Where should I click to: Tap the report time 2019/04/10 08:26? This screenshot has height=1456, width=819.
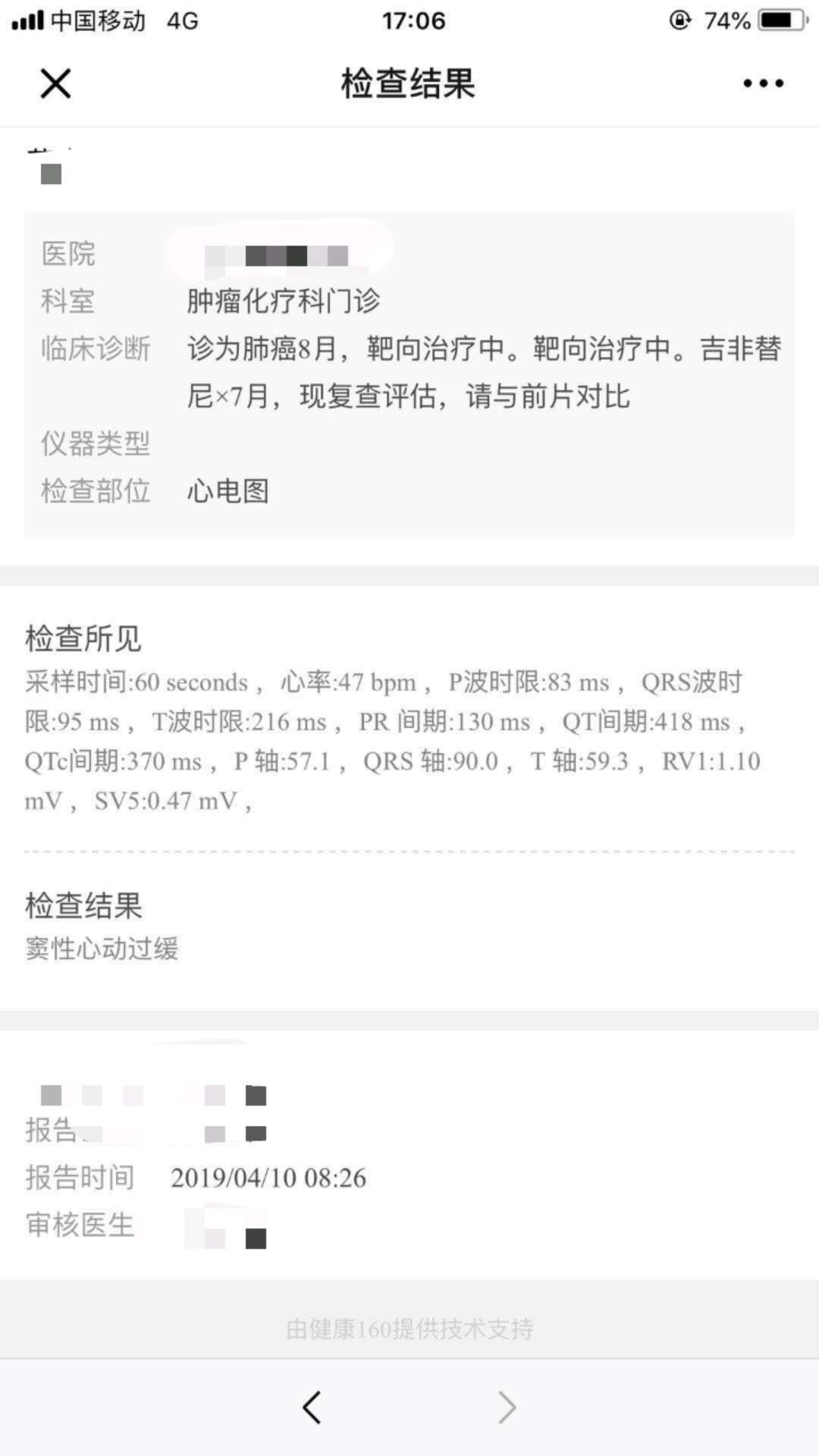tap(269, 1178)
